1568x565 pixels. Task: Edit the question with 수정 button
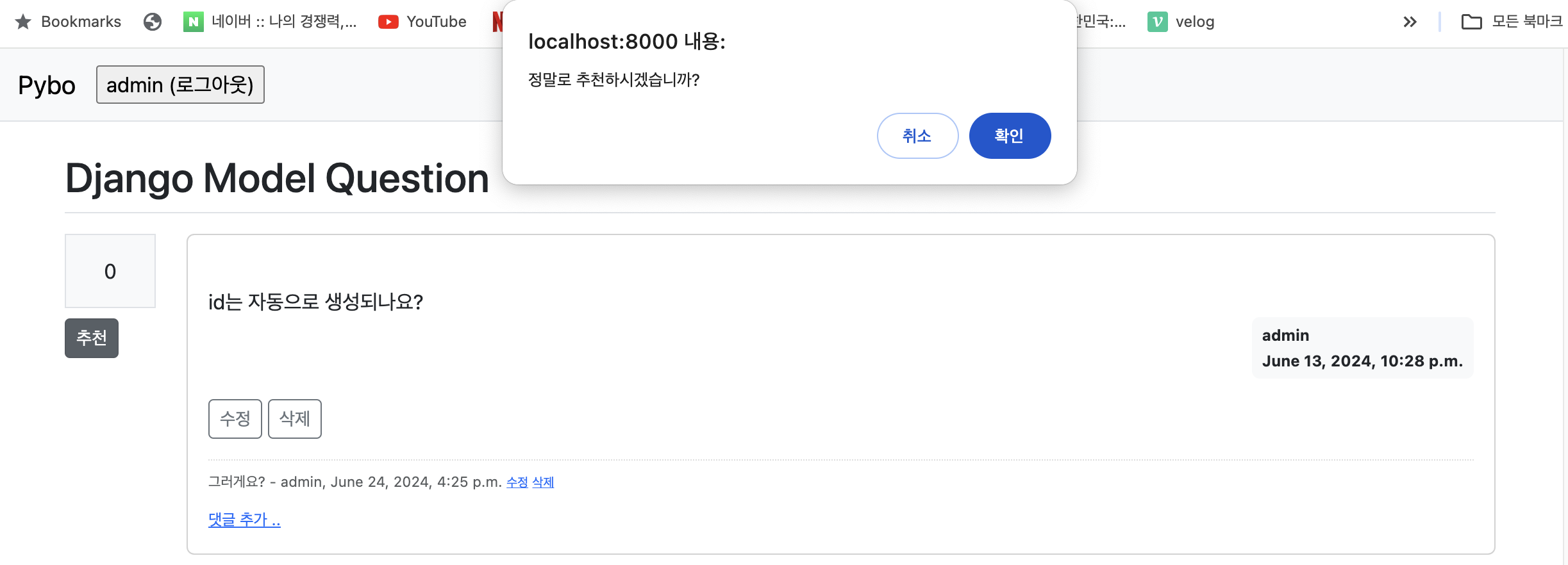point(235,419)
